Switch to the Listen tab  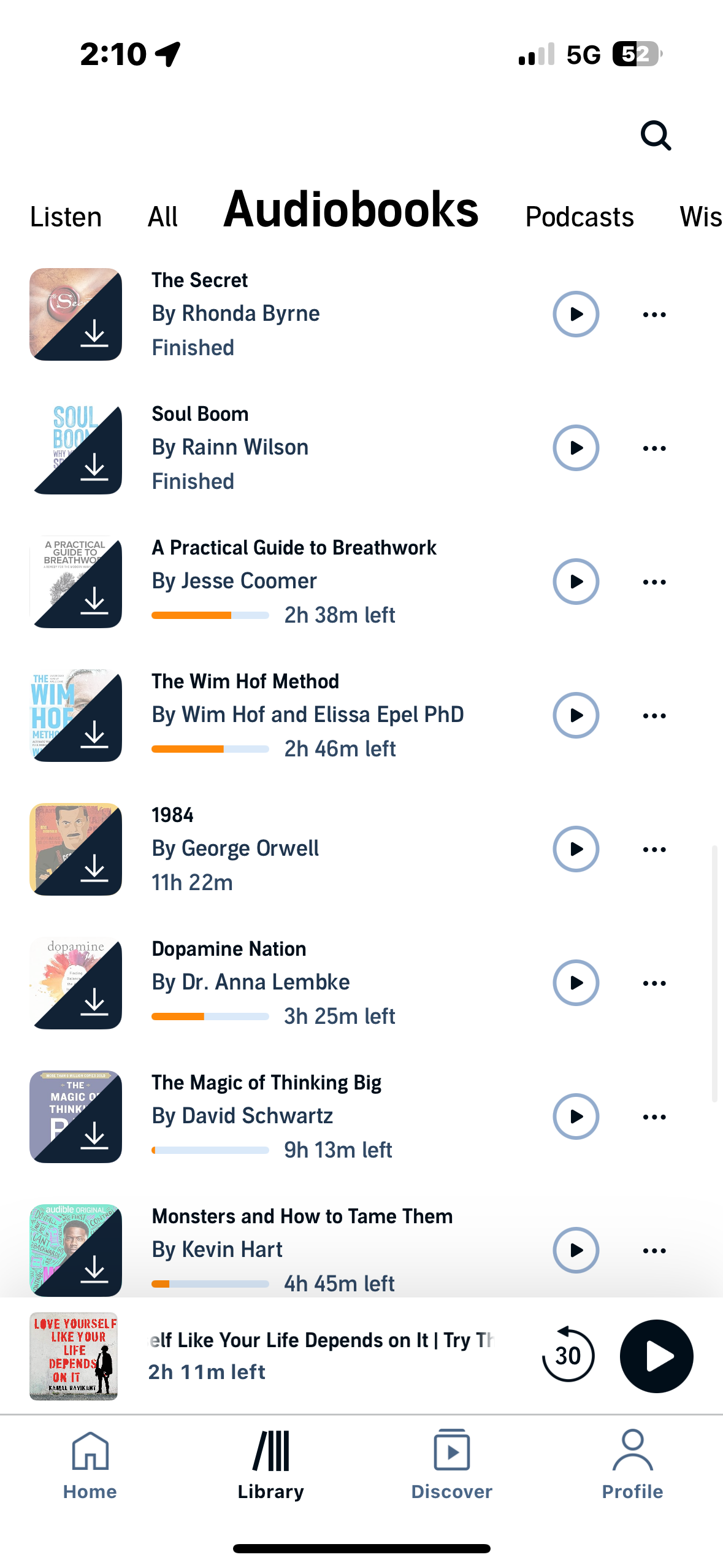pyautogui.click(x=66, y=217)
